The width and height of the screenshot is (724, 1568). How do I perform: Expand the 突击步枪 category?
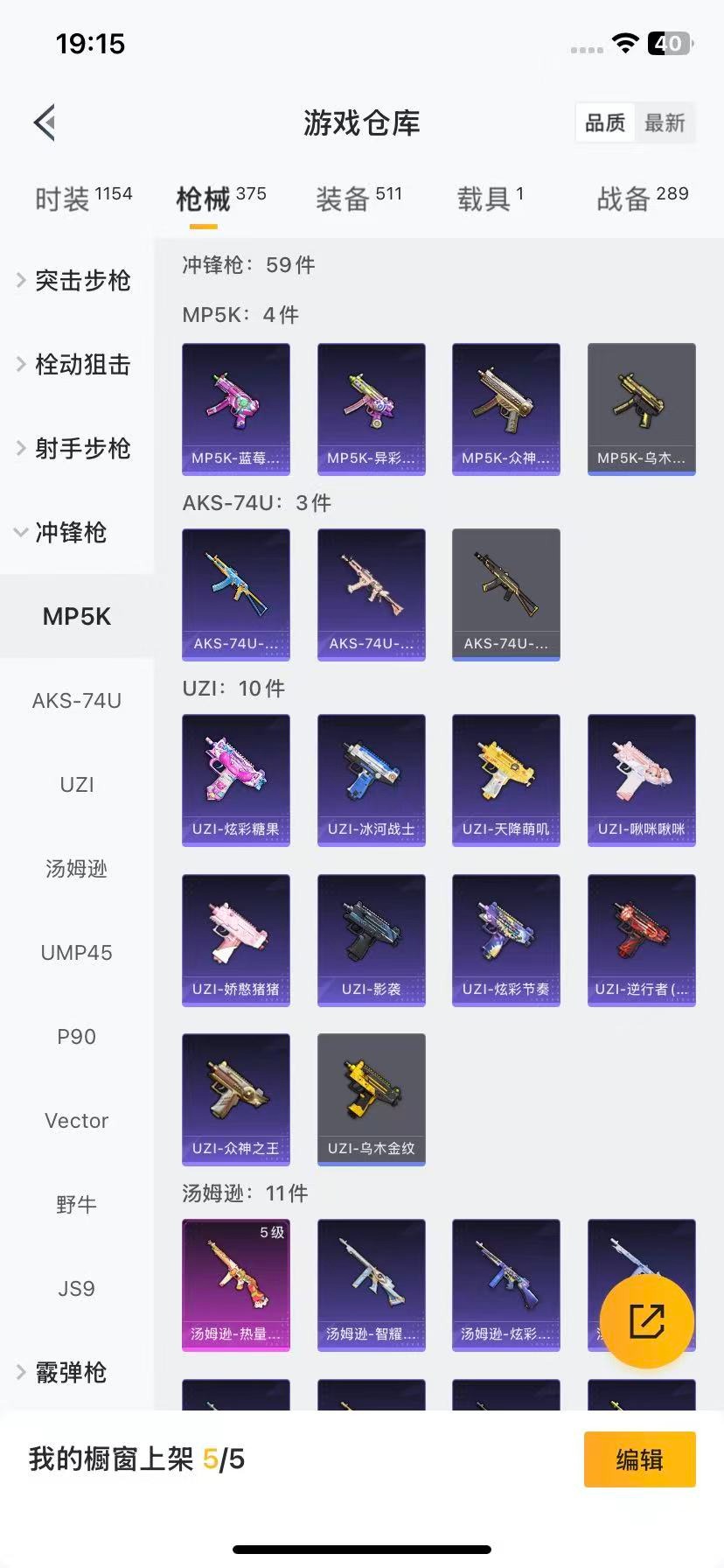click(80, 280)
